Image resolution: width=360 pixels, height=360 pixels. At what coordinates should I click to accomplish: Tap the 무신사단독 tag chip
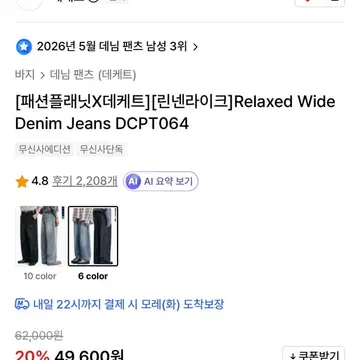[101, 149]
